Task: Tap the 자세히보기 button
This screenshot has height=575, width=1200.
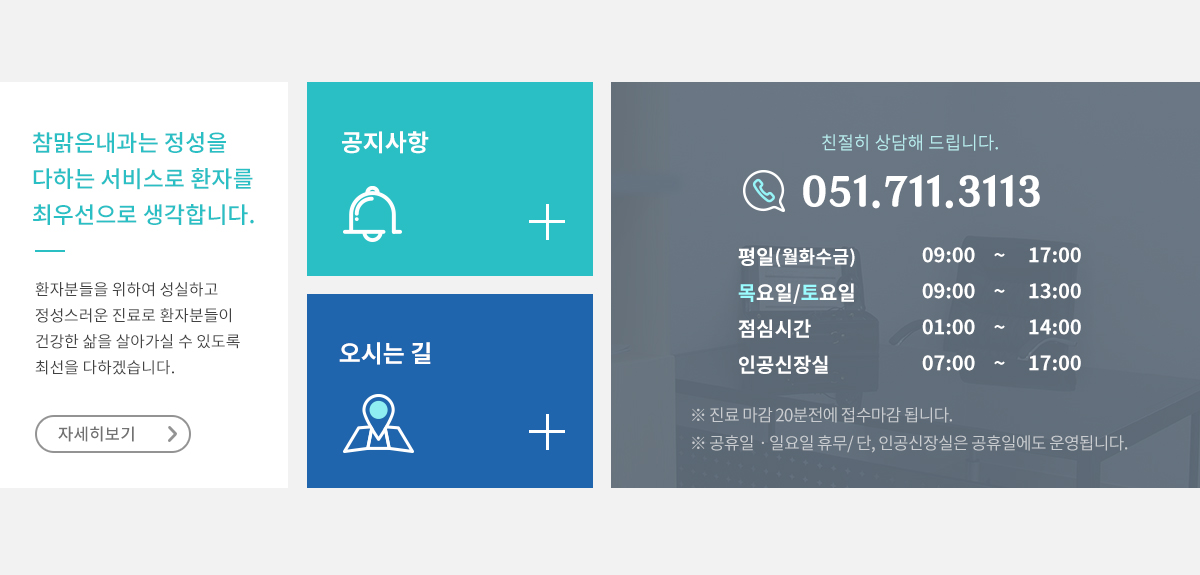Action: pos(112,434)
